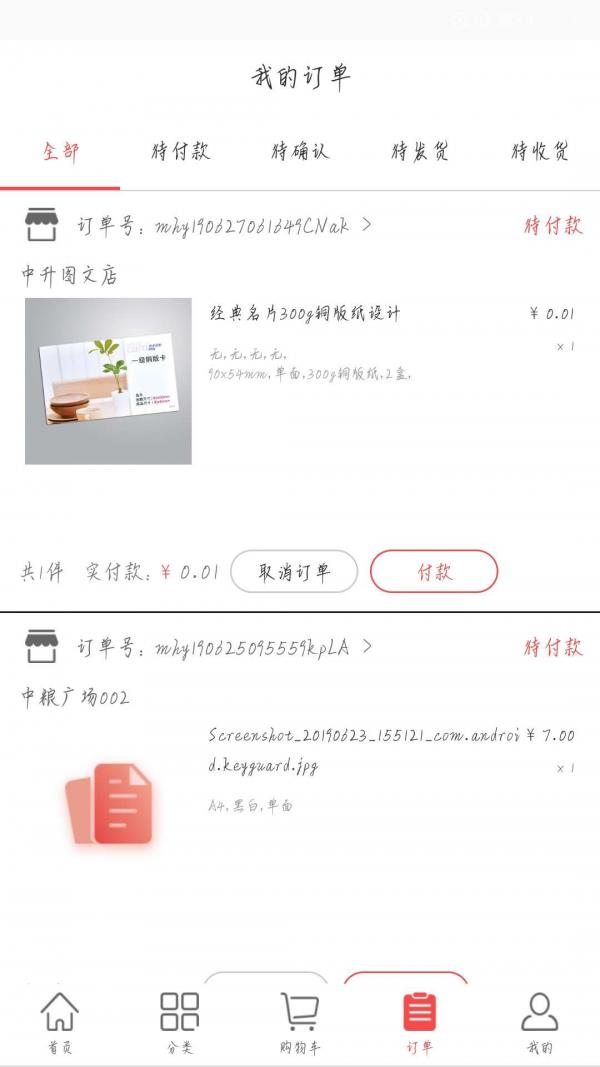Image resolution: width=600 pixels, height=1067 pixels.
Task: Select the 订单 tab in bottom bar
Action: [420, 1022]
